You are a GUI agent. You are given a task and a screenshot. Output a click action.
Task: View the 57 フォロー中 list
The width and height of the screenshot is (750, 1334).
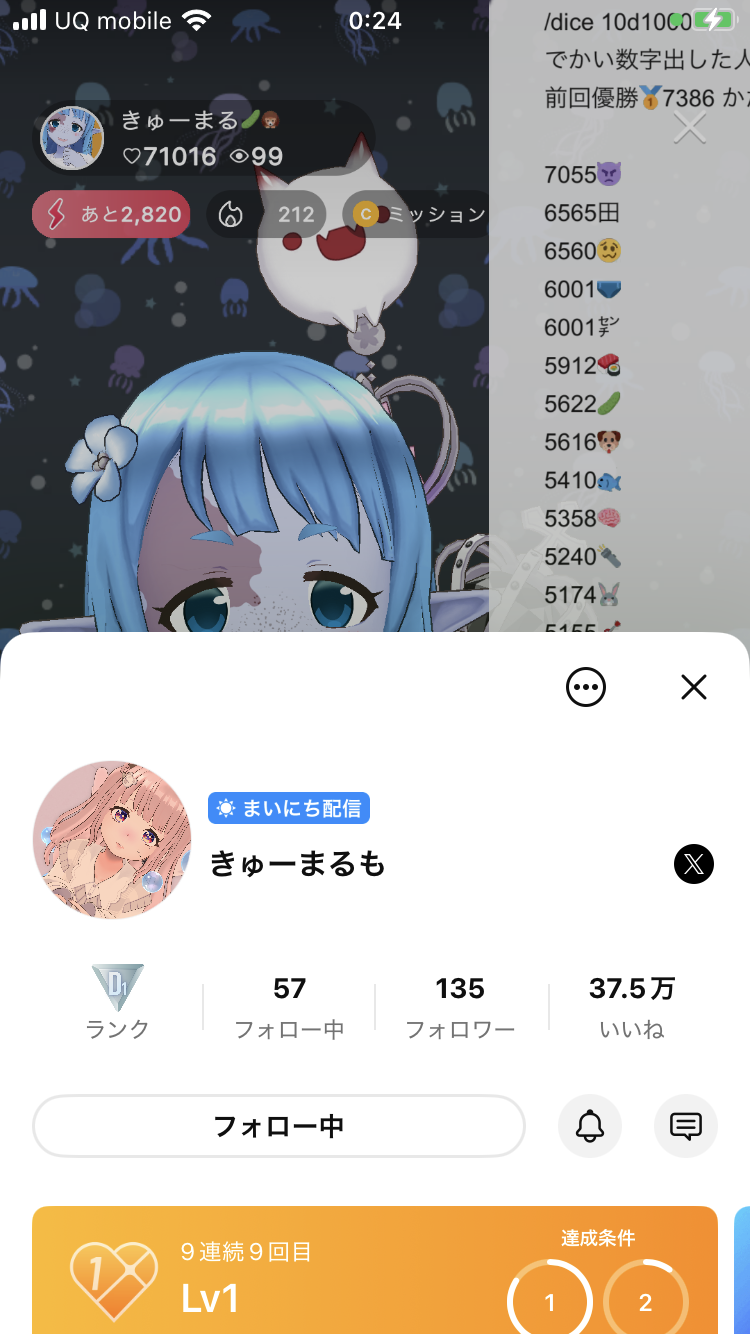289,1007
